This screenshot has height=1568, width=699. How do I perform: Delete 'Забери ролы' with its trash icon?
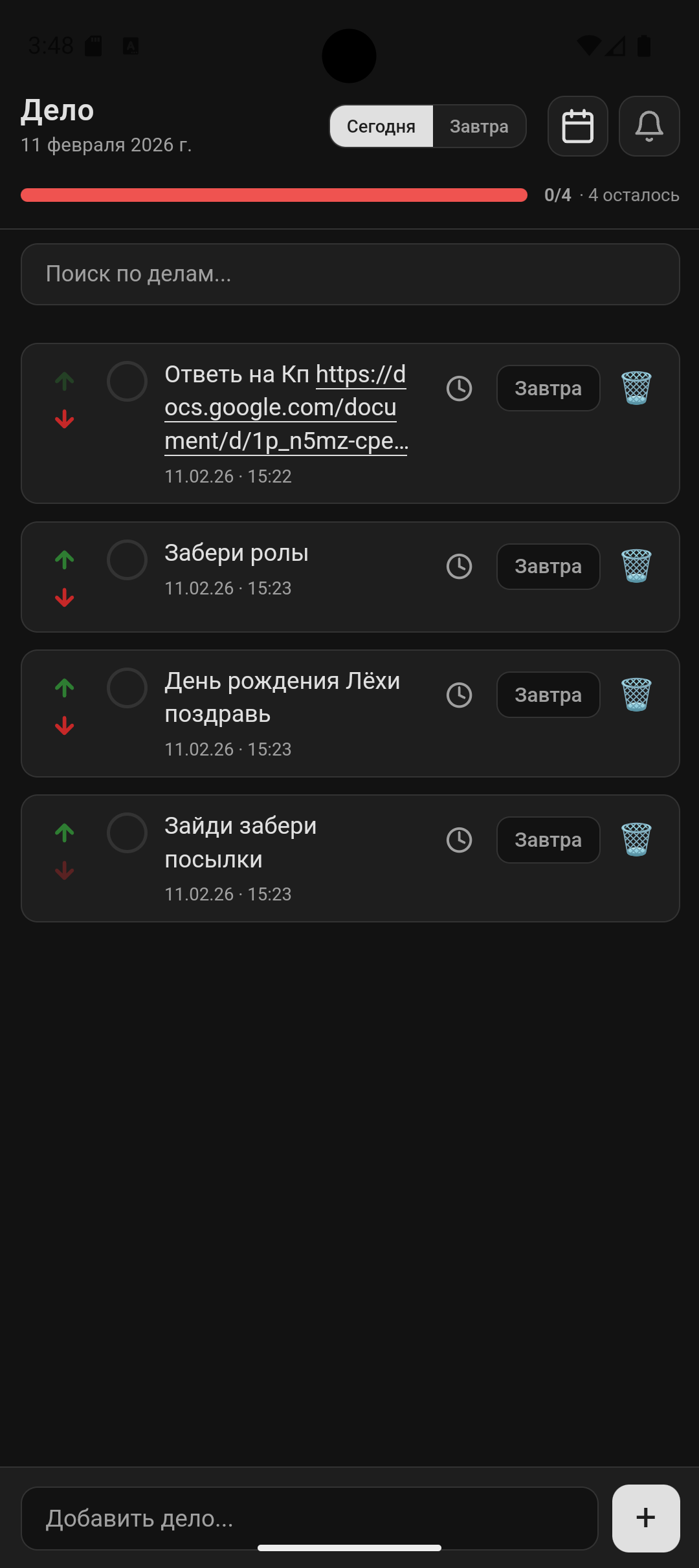pyautogui.click(x=636, y=566)
